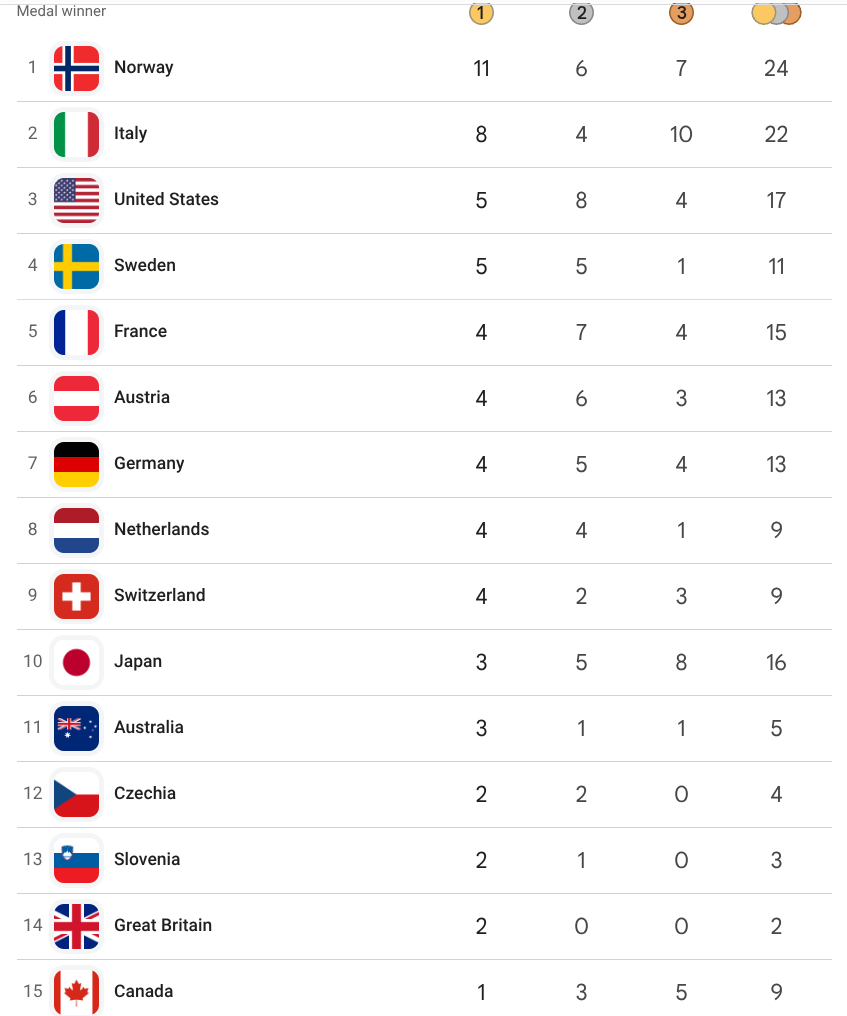Open Norway's medal details row
847x1016 pixels.
pyautogui.click(x=143, y=68)
